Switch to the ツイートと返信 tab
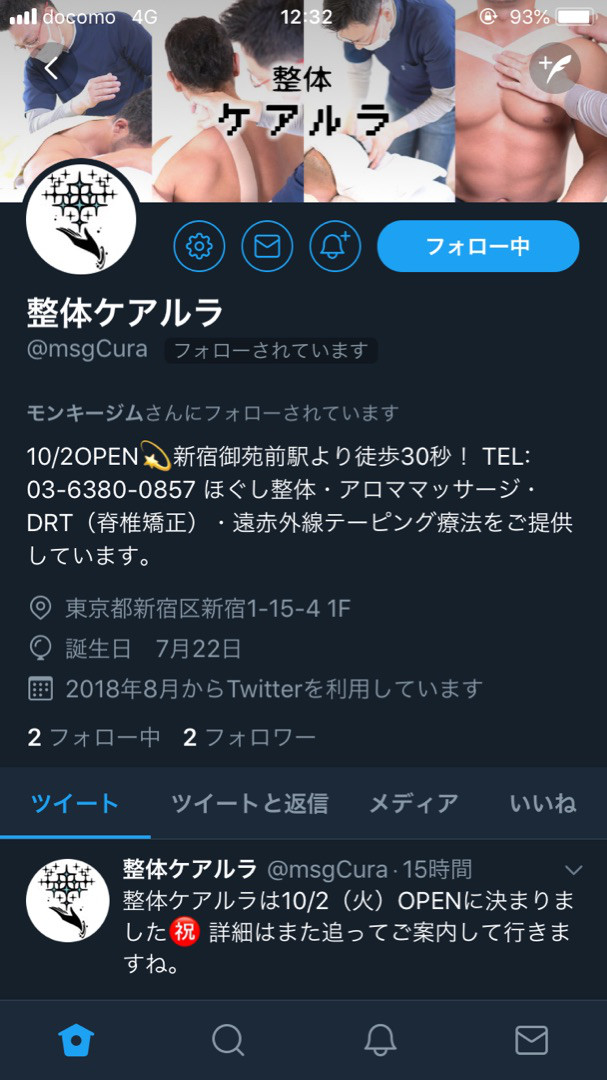Viewport: 607px width, 1080px height. 249,803
